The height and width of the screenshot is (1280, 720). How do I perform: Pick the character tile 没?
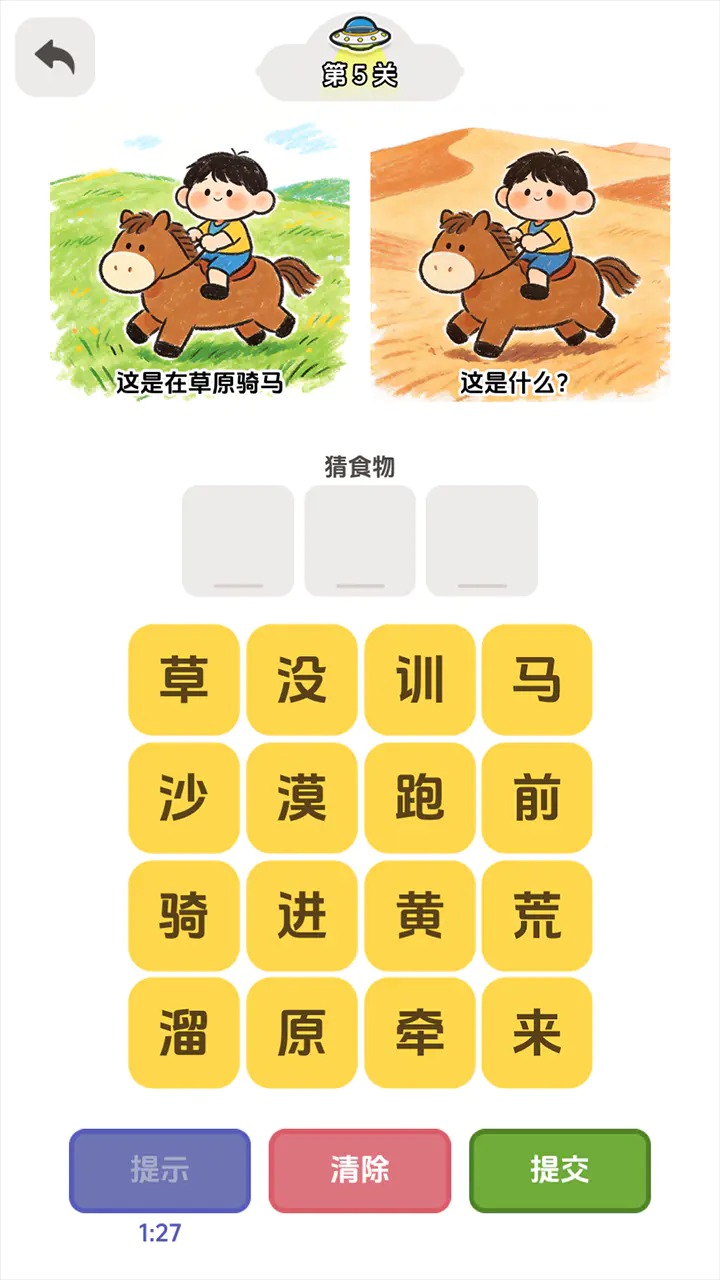302,680
